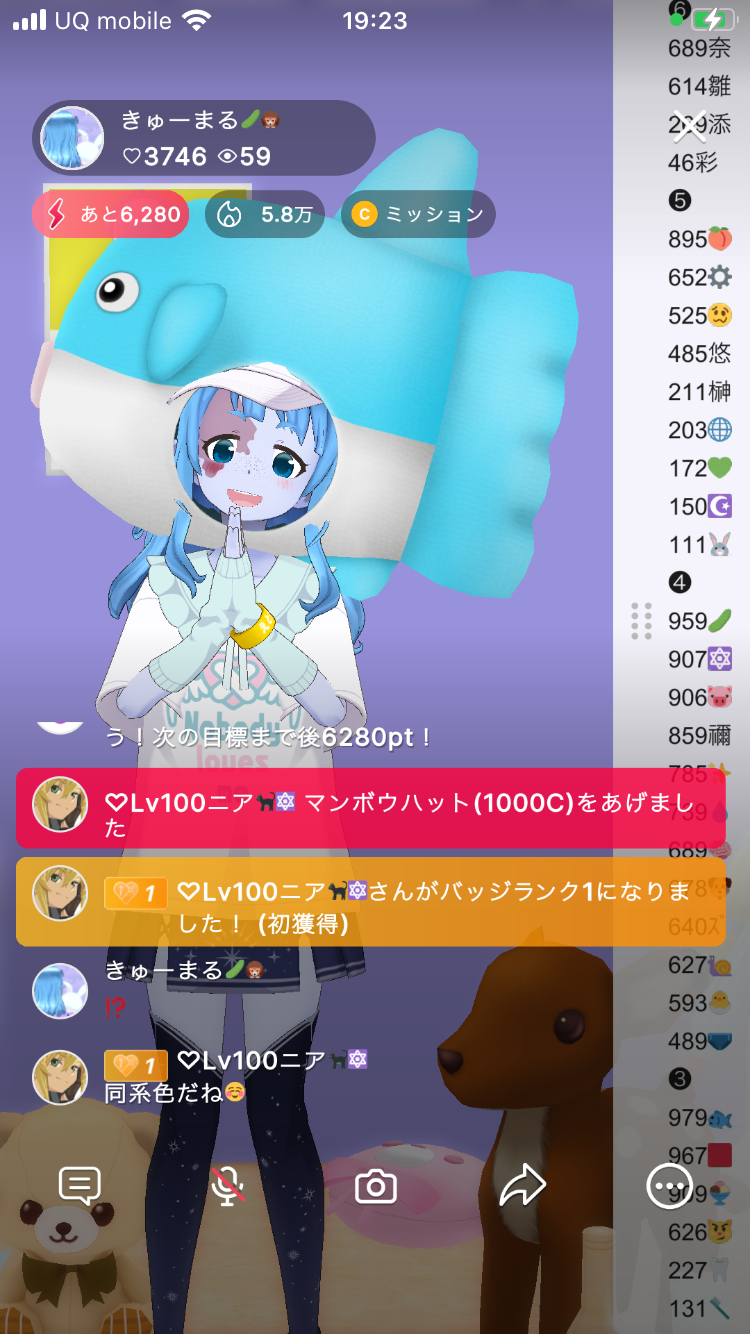Tap the side panel grip handle
The image size is (750, 1334).
642,621
